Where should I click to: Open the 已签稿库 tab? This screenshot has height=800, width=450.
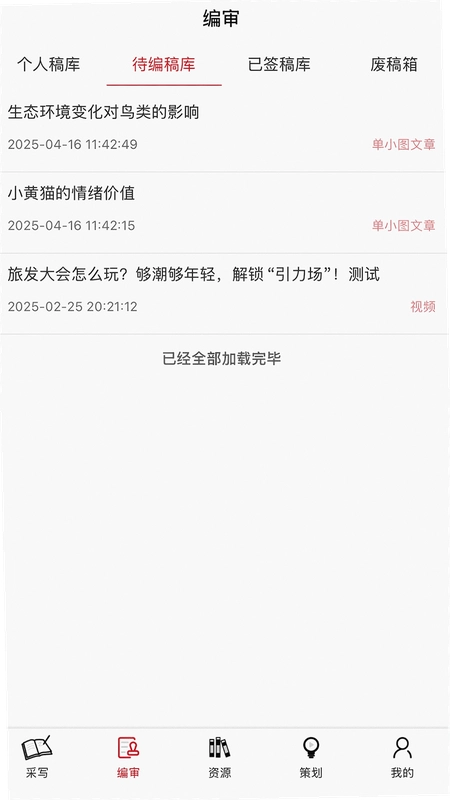click(x=279, y=65)
